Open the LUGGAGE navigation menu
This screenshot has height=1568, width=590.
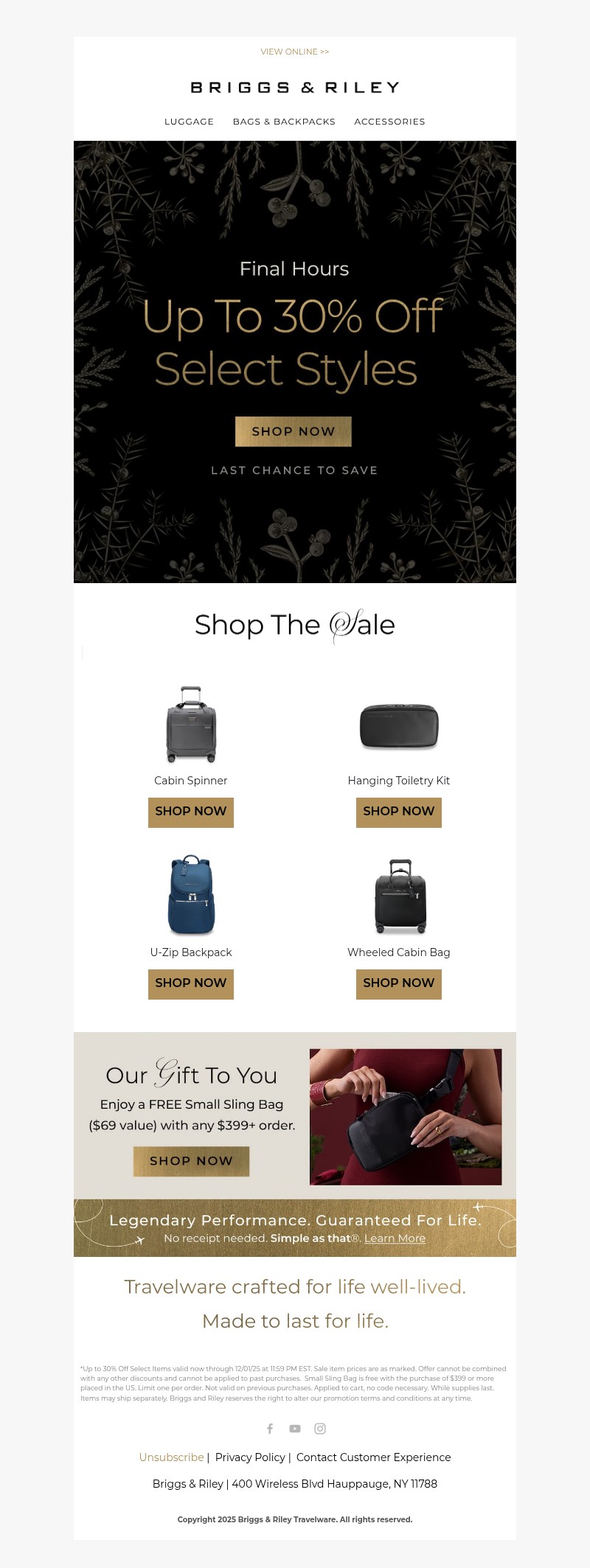[189, 122]
